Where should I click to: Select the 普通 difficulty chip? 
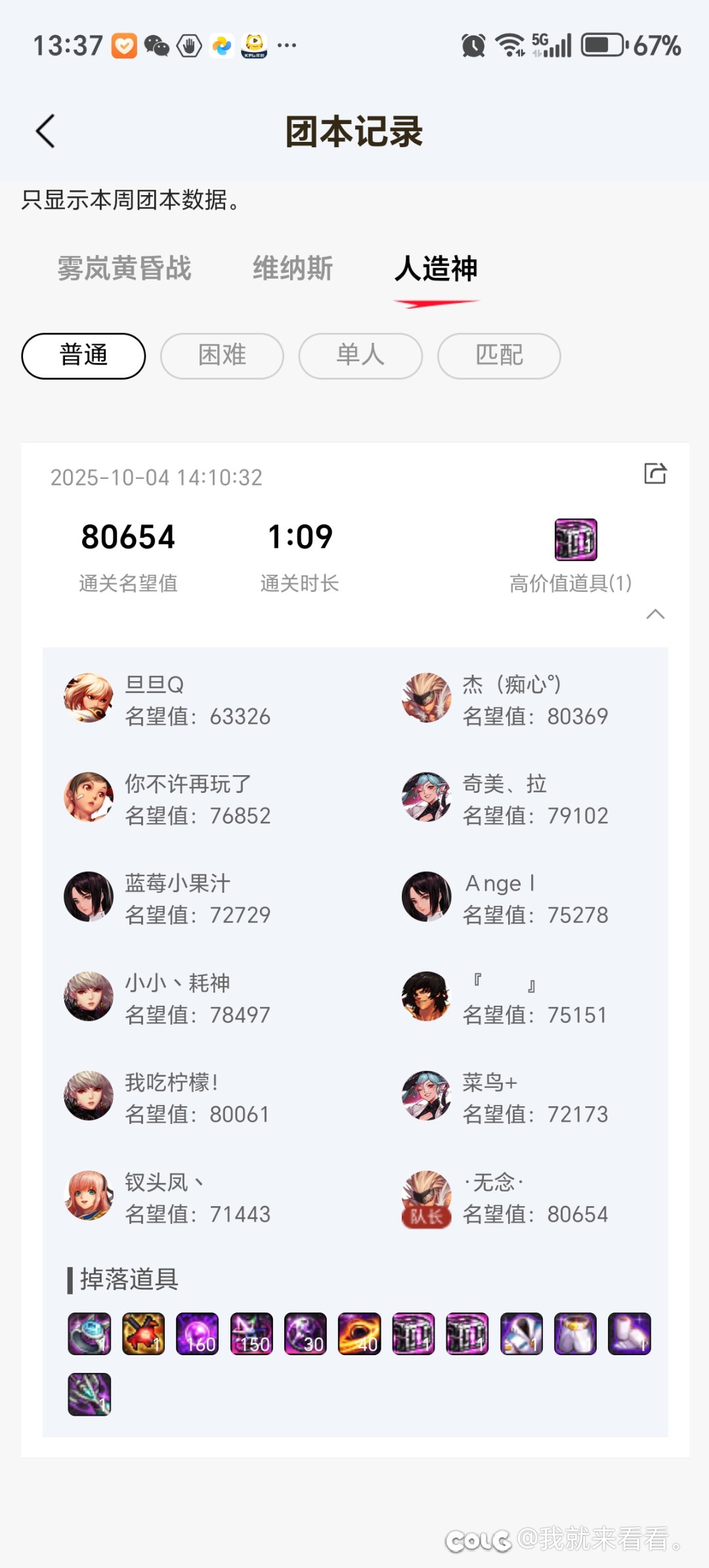(x=83, y=356)
